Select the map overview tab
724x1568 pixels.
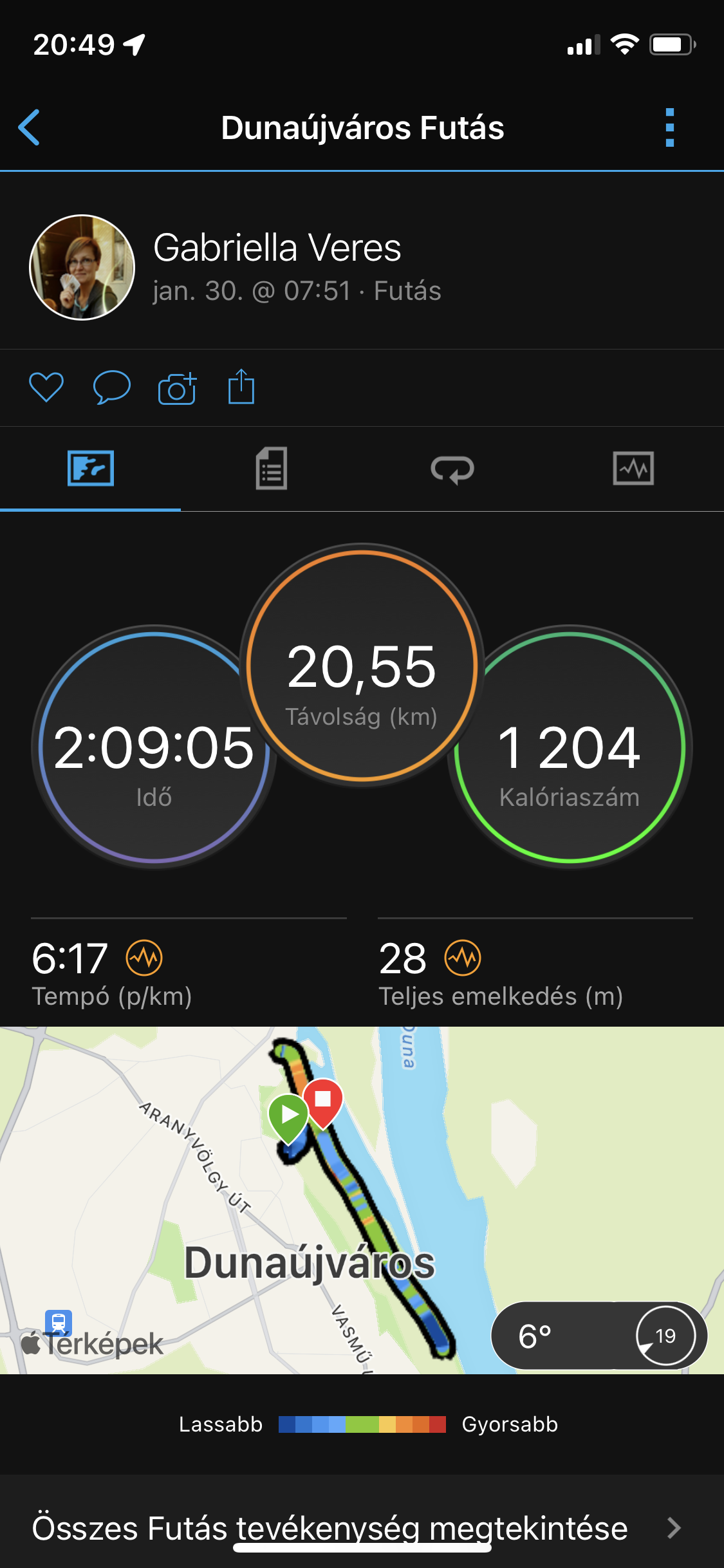(91, 469)
